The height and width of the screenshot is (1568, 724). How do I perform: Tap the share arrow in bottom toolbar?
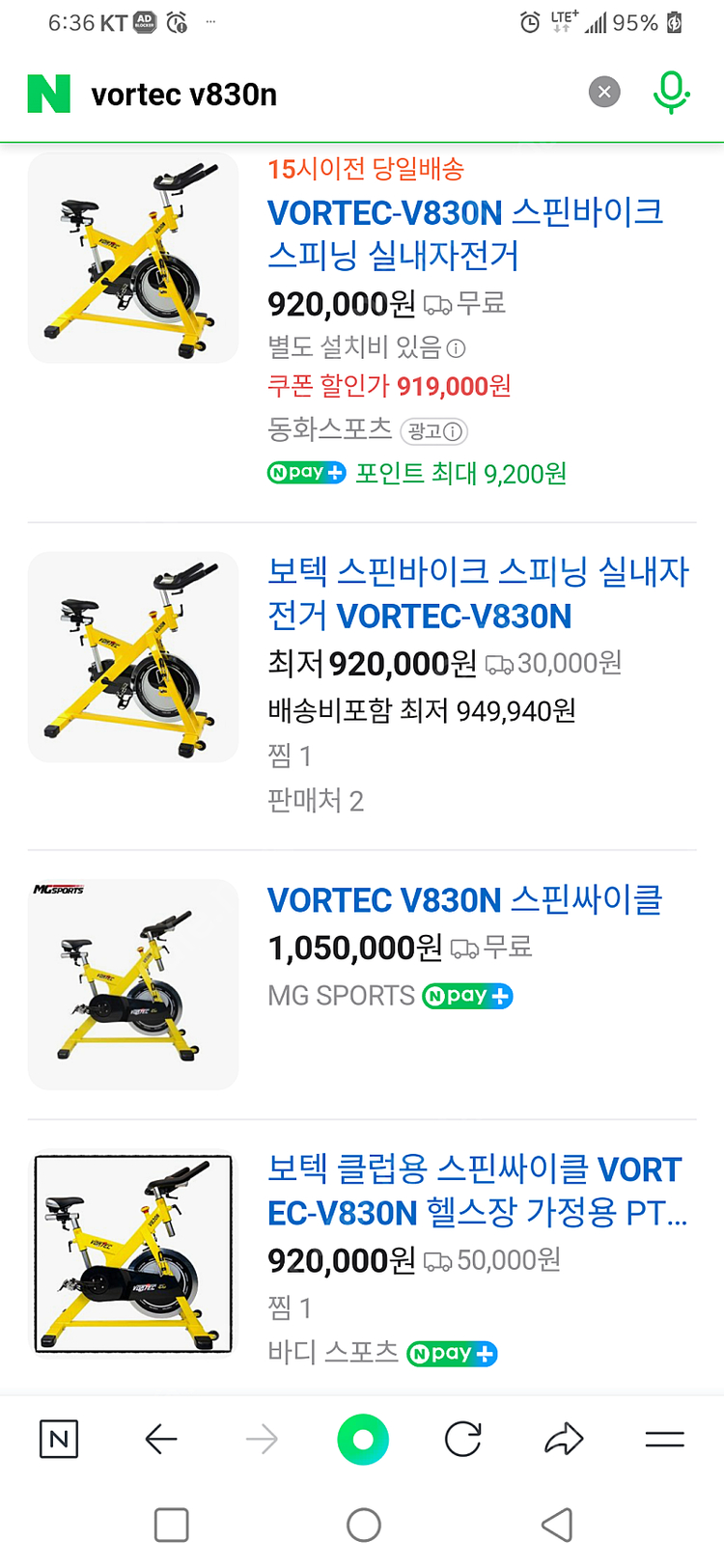click(x=563, y=1439)
